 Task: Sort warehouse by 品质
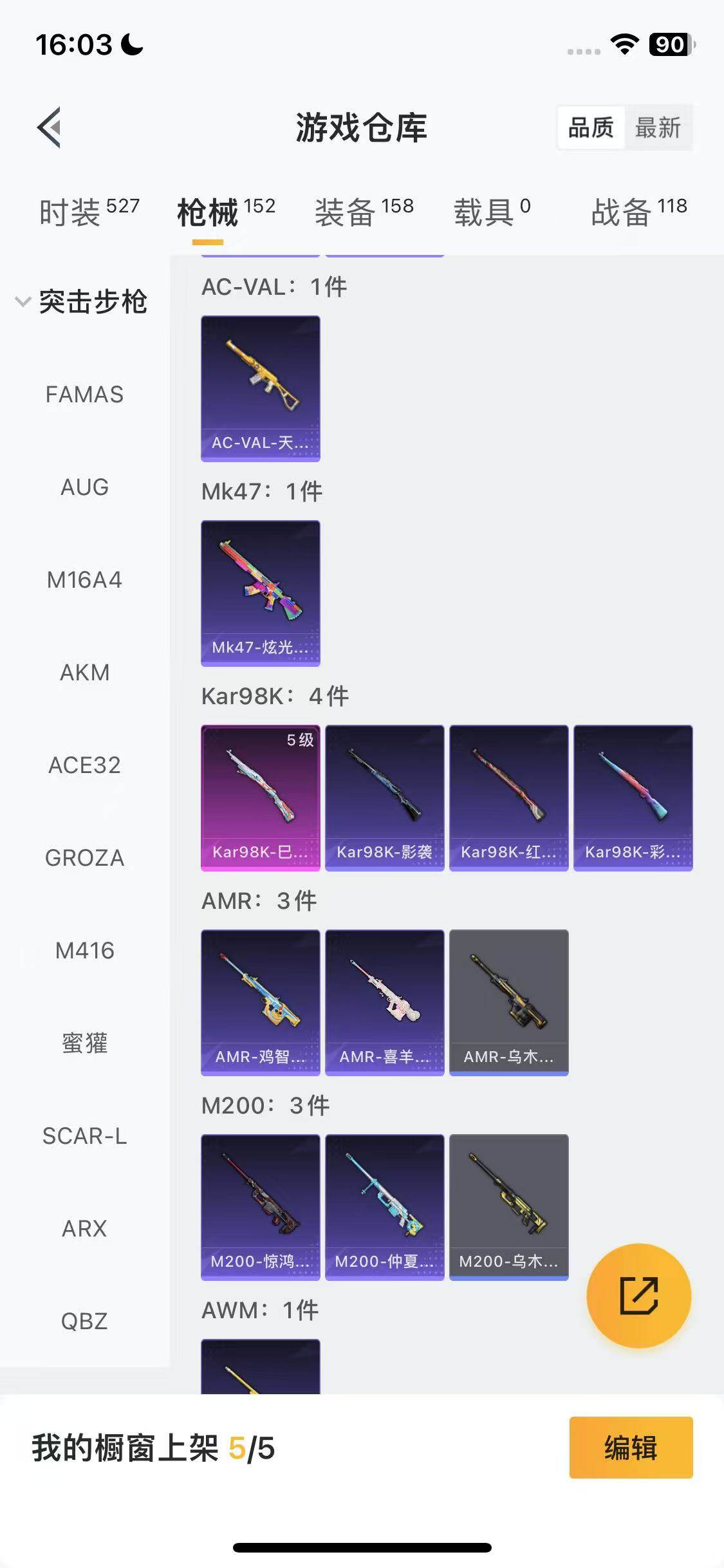[591, 127]
